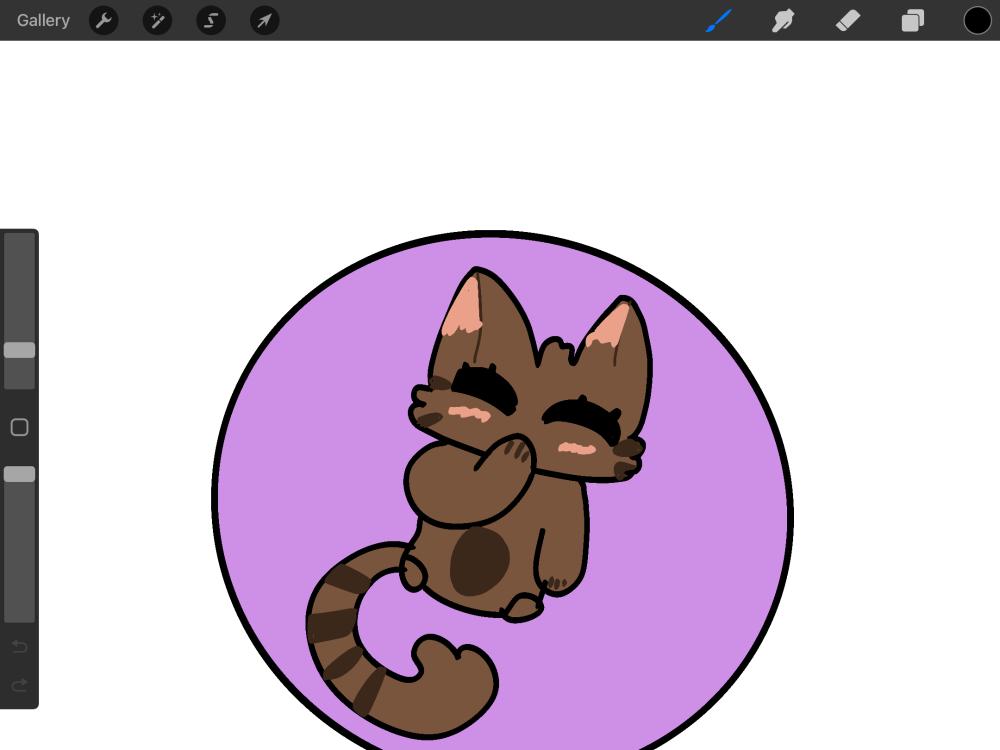Open the Adjustments magic wand menu

[x=157, y=20]
